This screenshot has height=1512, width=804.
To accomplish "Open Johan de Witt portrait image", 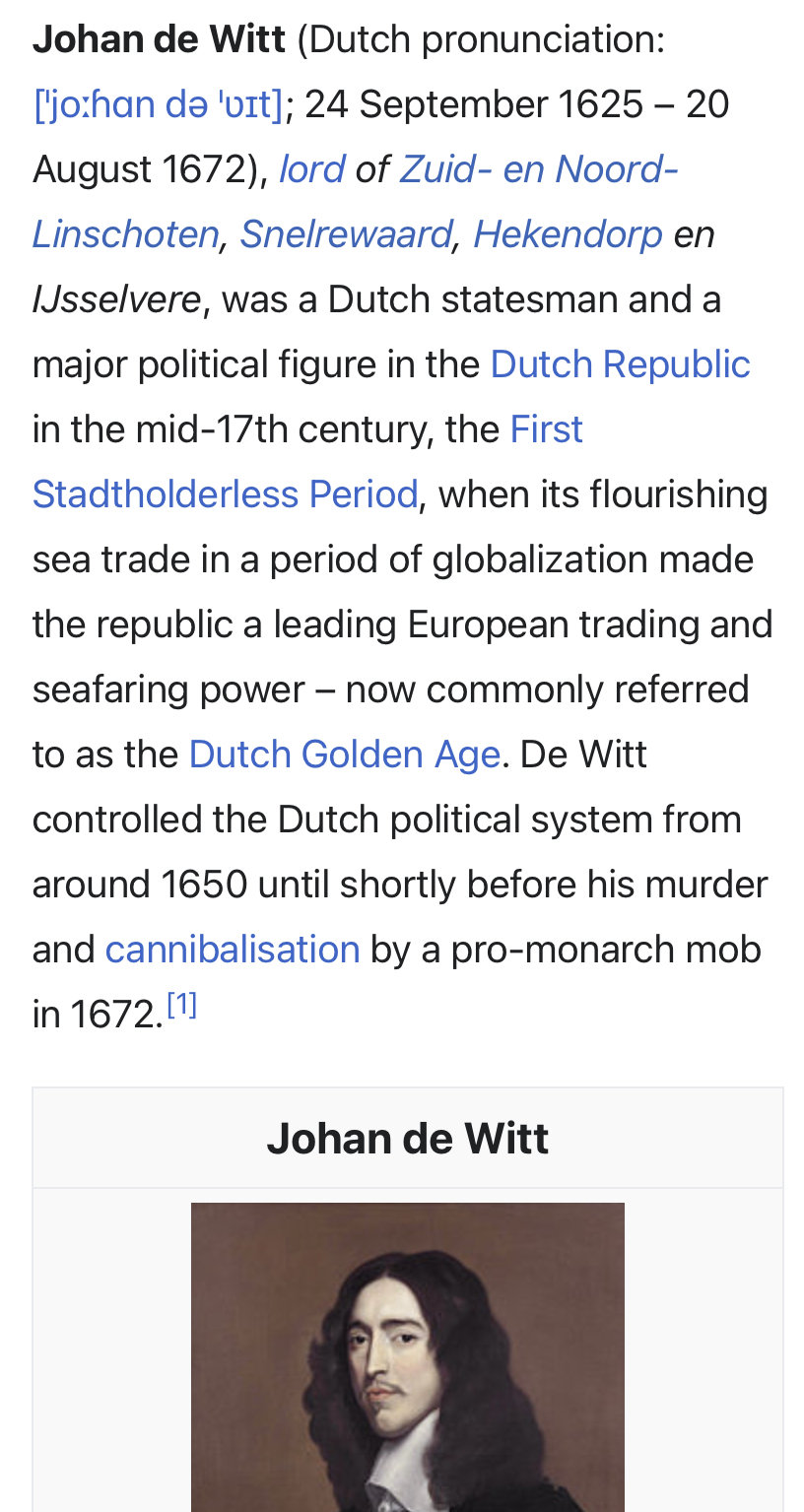I will (407, 1359).
